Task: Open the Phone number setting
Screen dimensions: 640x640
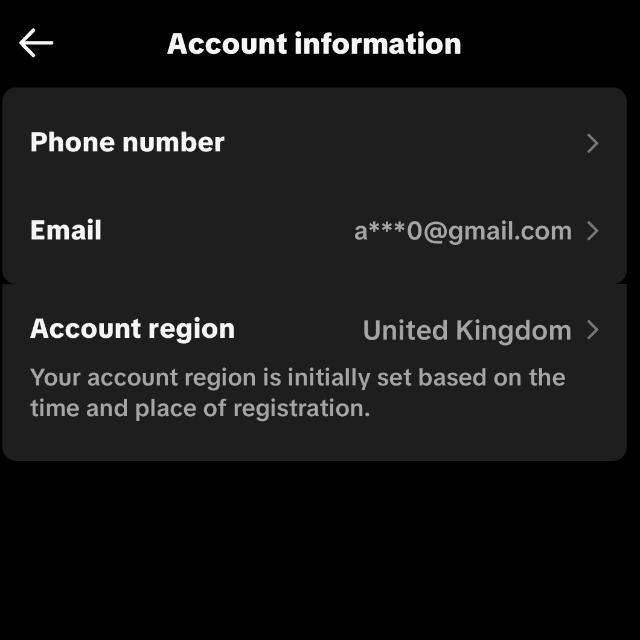Action: (x=314, y=143)
